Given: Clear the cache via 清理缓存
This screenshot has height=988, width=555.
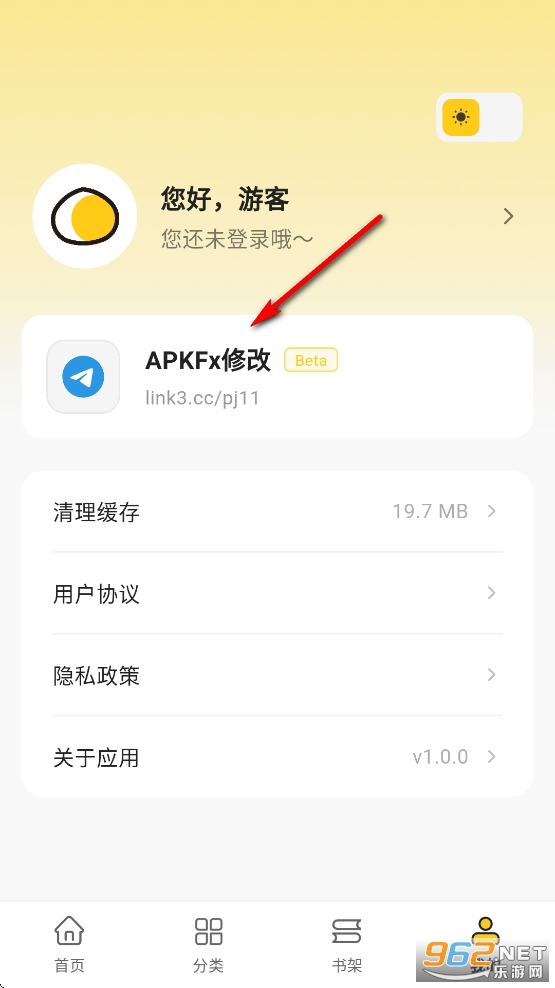Looking at the screenshot, I should (x=277, y=511).
